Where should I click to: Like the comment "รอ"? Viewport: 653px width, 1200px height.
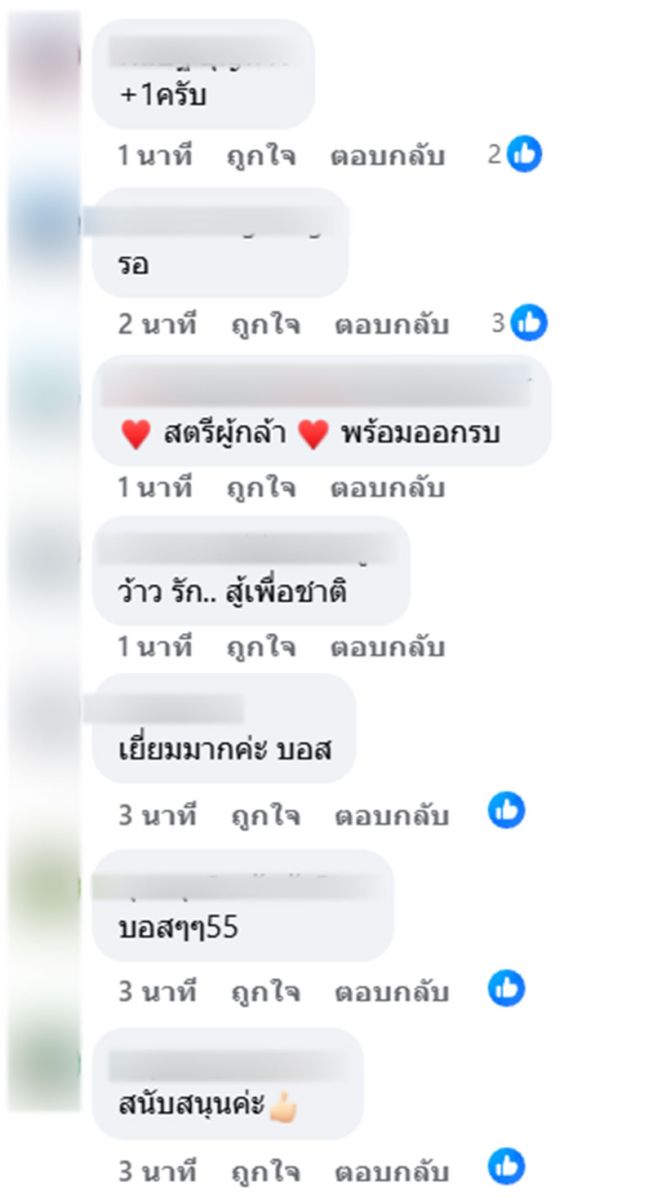tap(265, 324)
